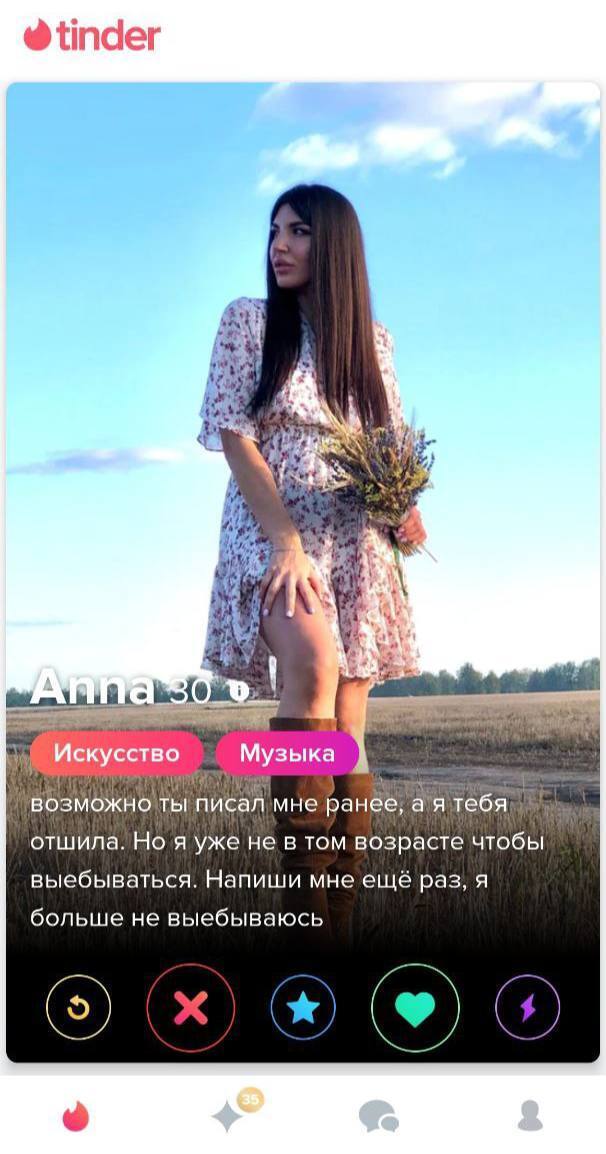This screenshot has width=606, height=1154.
Task: Switch to the flame discovery tab
Action: (76, 1116)
